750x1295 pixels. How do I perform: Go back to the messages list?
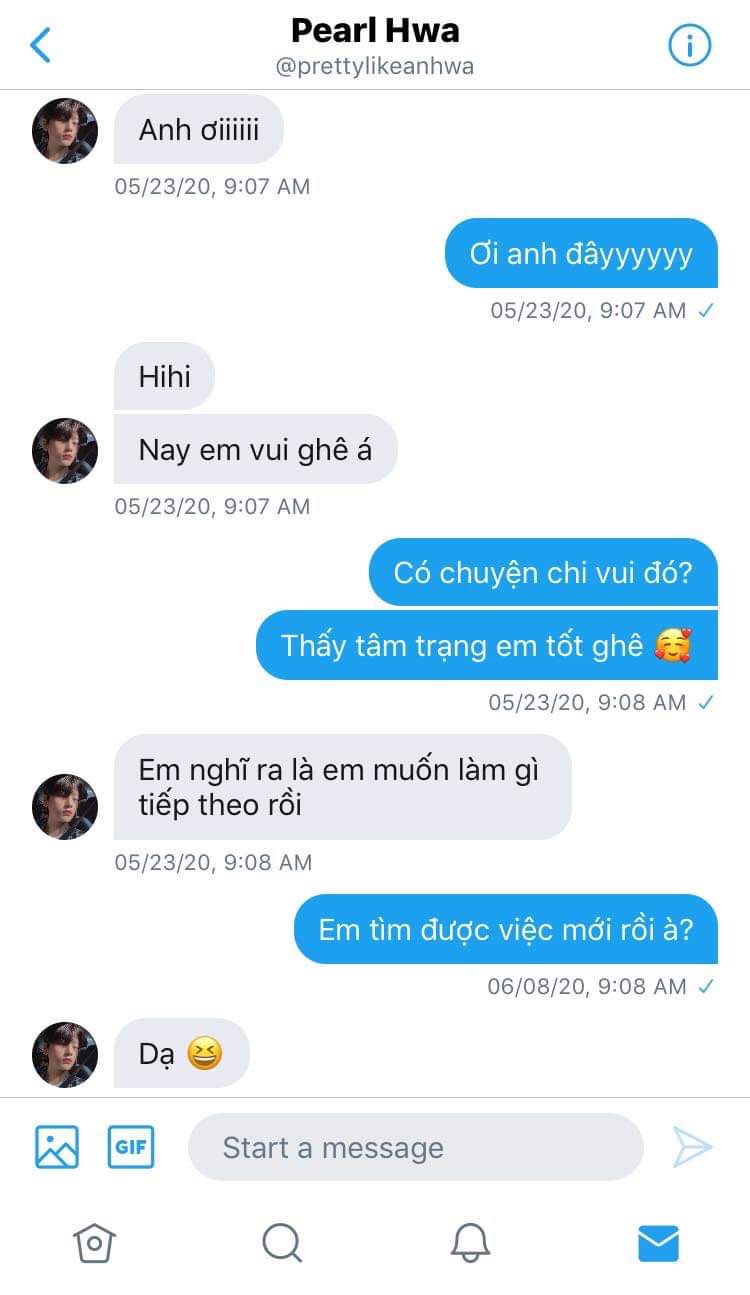point(41,45)
